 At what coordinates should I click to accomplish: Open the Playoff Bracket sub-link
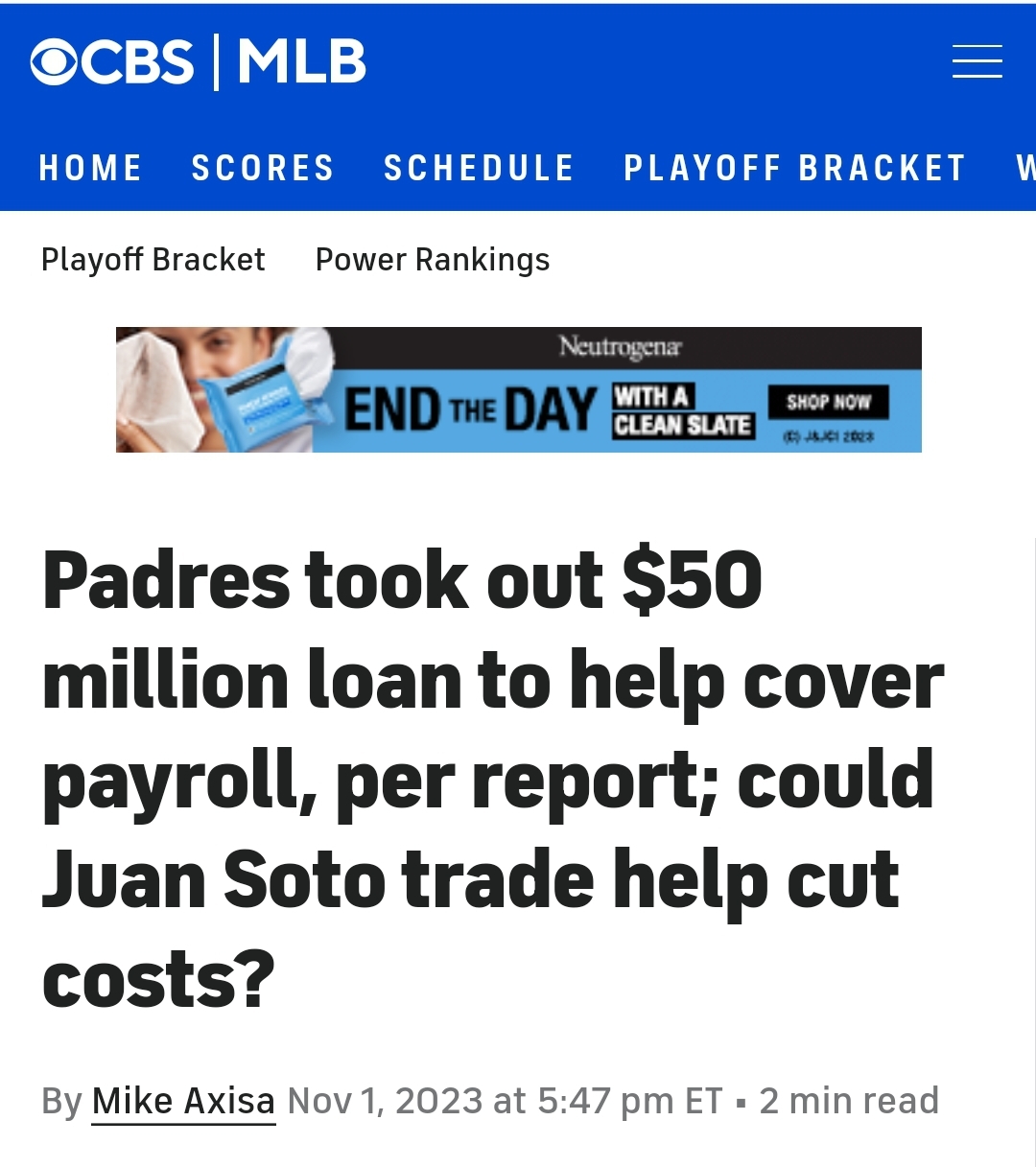[x=153, y=260]
